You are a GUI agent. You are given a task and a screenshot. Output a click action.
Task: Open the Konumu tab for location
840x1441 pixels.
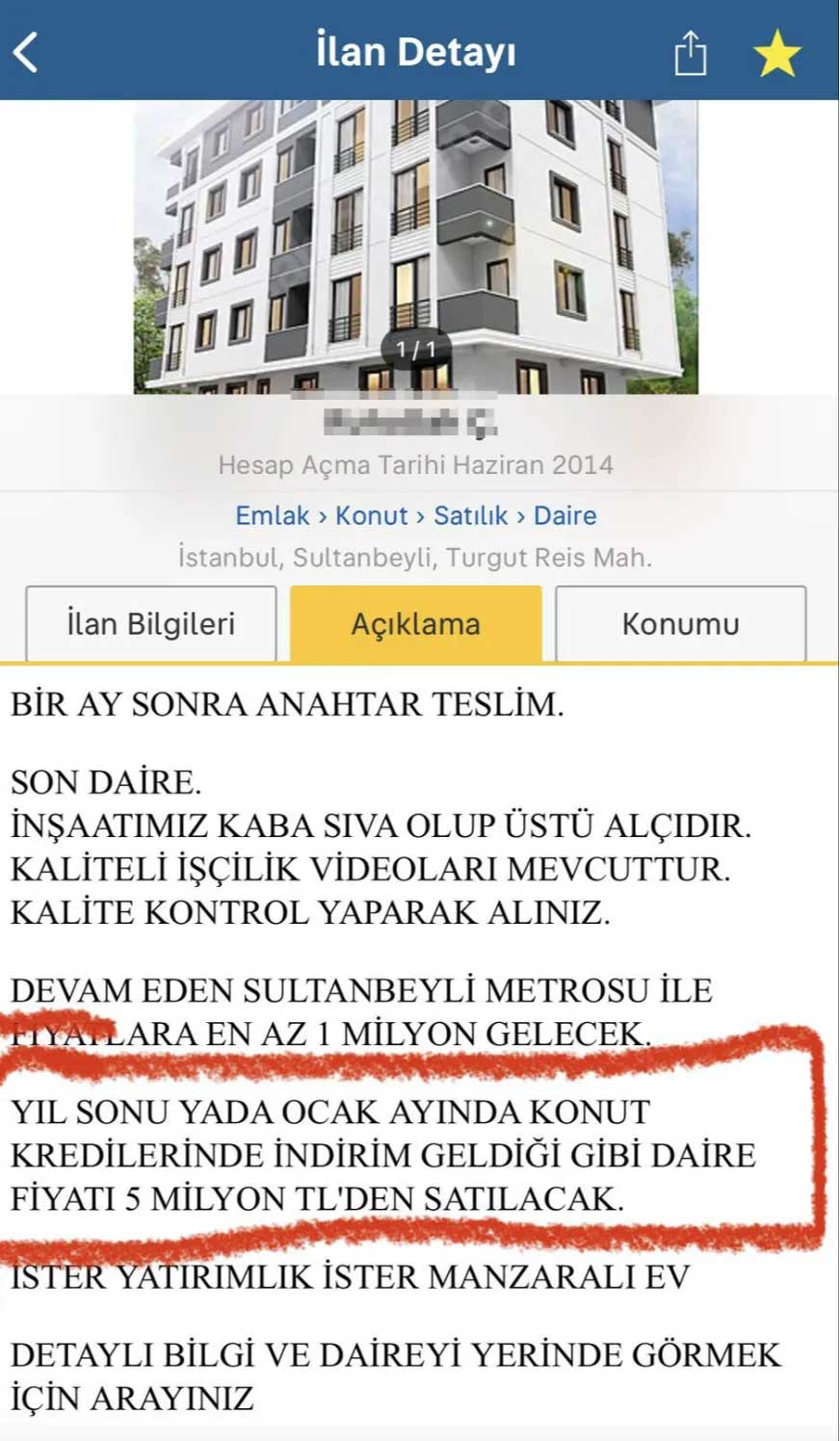pos(680,623)
